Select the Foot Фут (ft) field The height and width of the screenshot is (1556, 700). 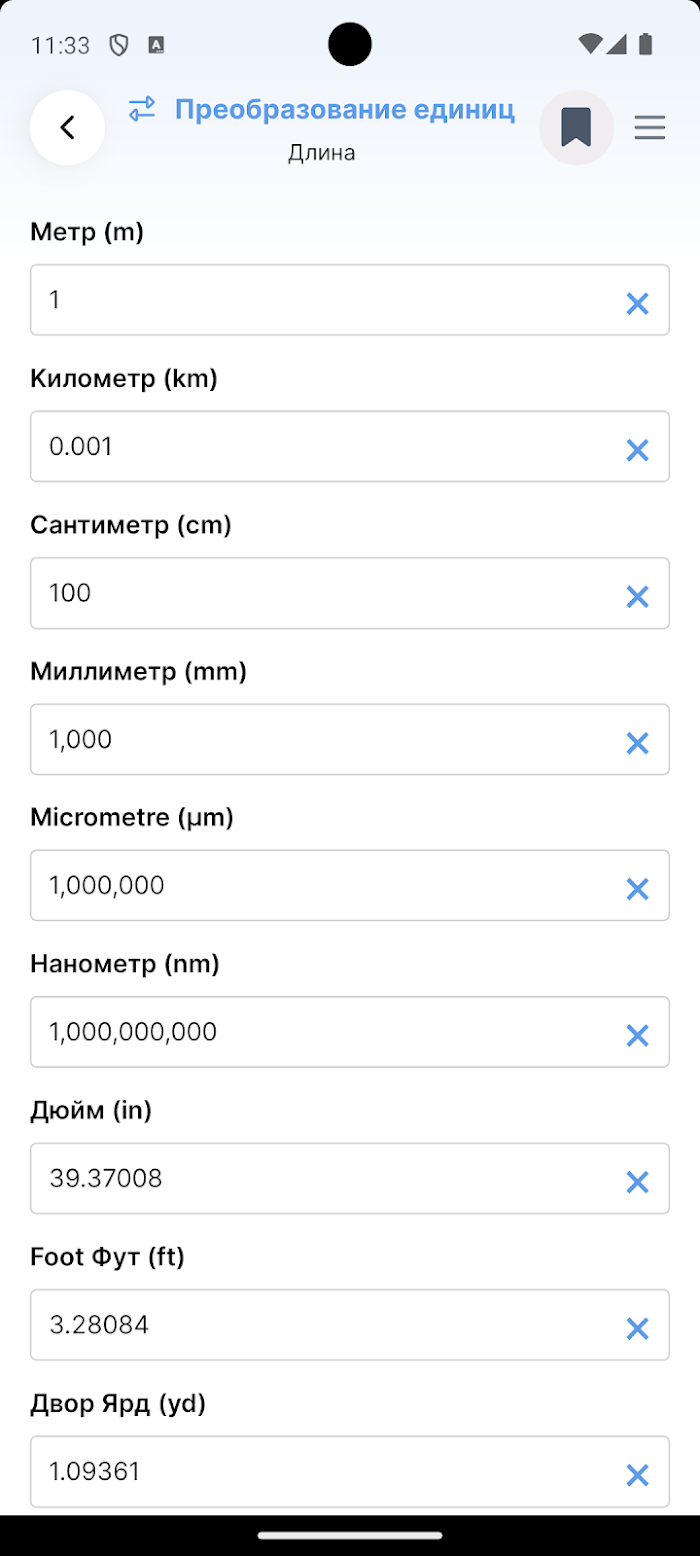click(x=350, y=1324)
